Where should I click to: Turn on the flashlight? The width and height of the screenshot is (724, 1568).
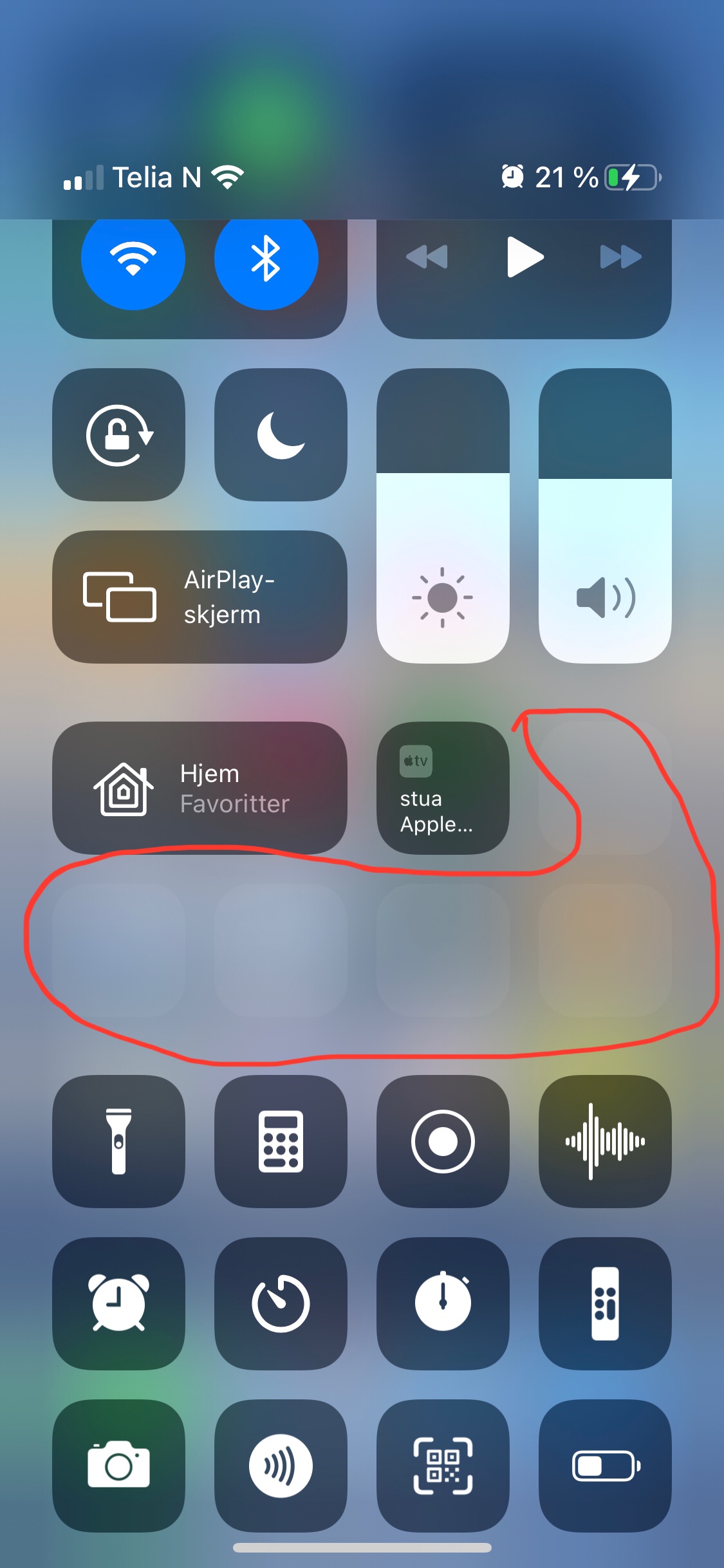[118, 1141]
